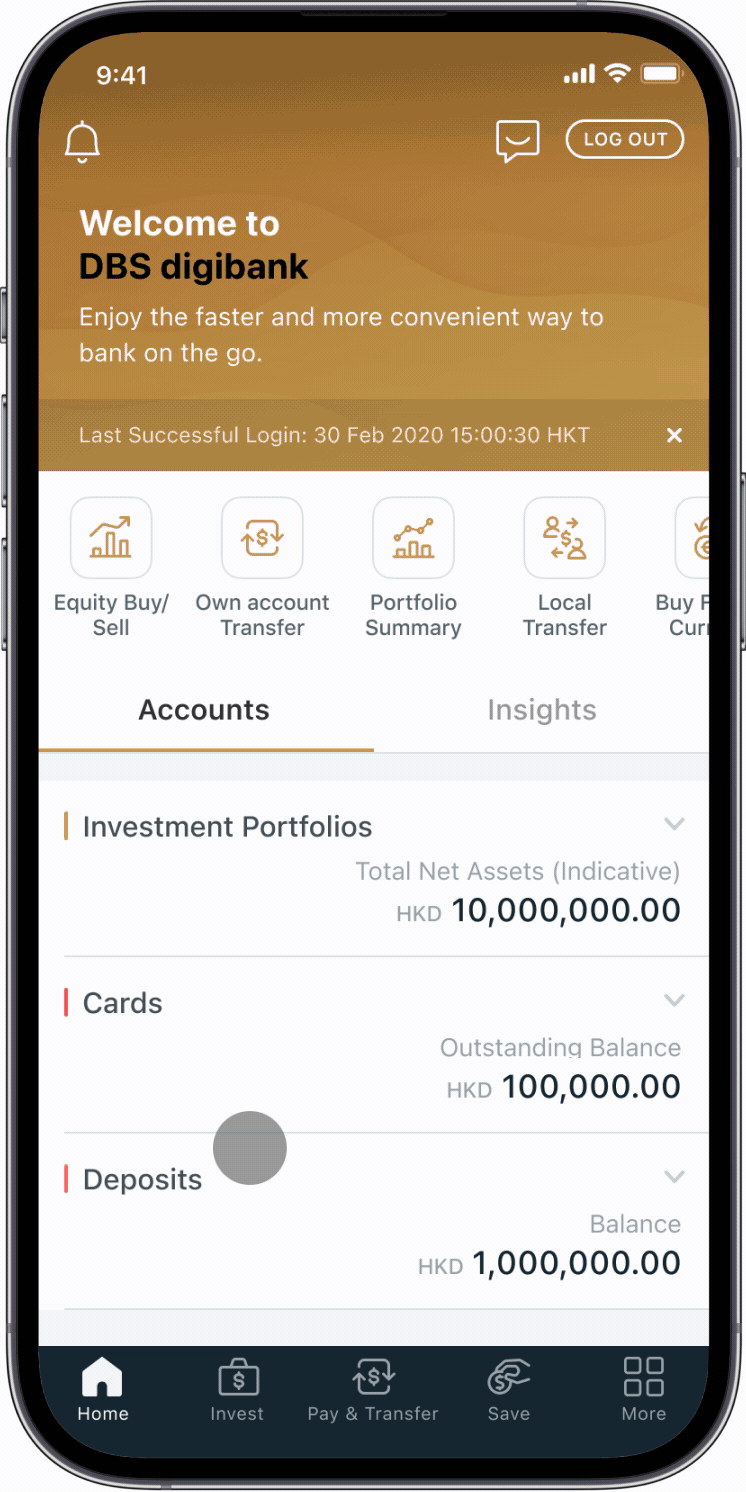Screen dimensions: 746x1492
Task: Dismiss the last successful login banner
Action: (674, 435)
